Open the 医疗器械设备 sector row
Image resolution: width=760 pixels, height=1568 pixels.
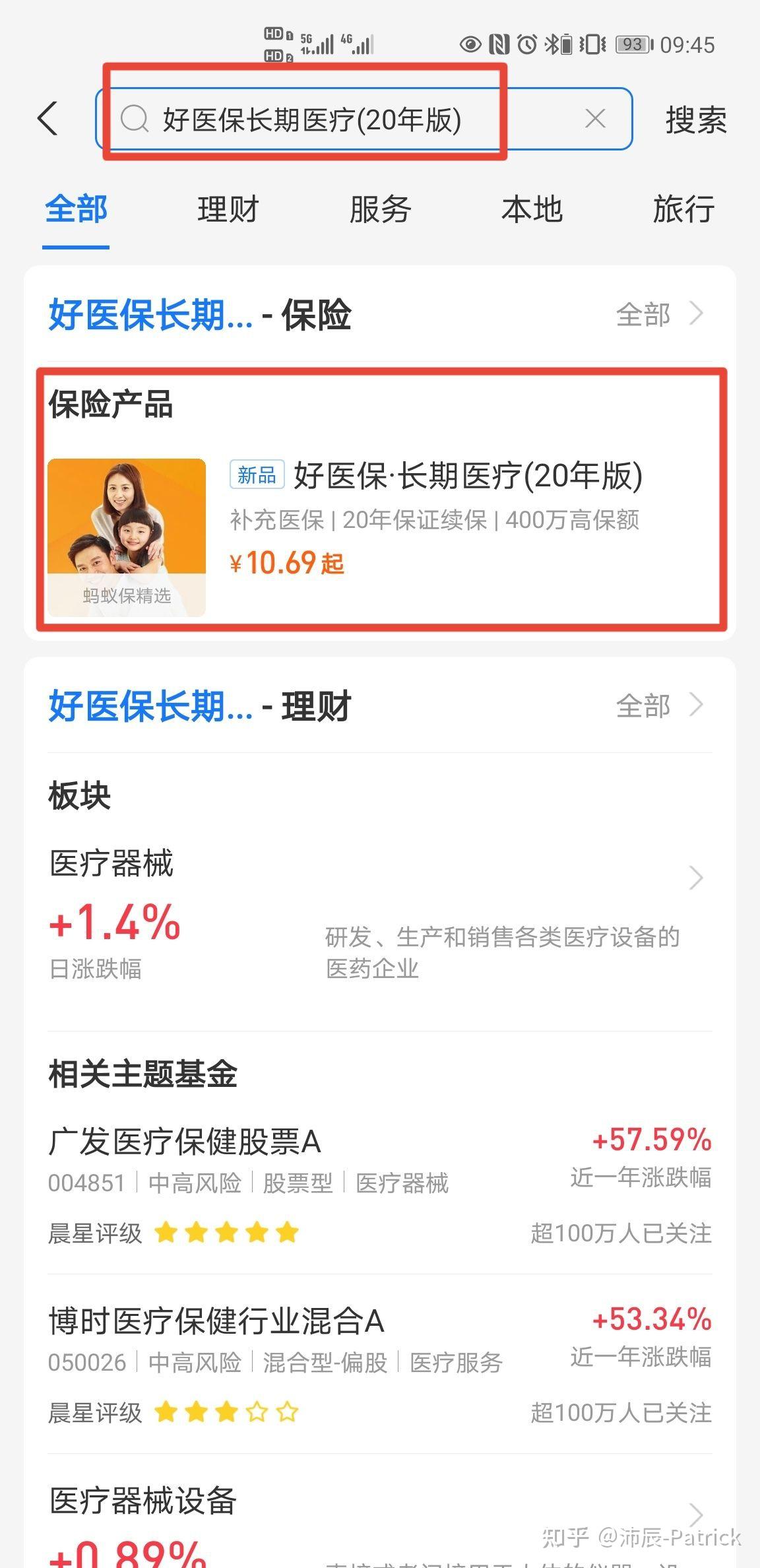pos(380,1524)
